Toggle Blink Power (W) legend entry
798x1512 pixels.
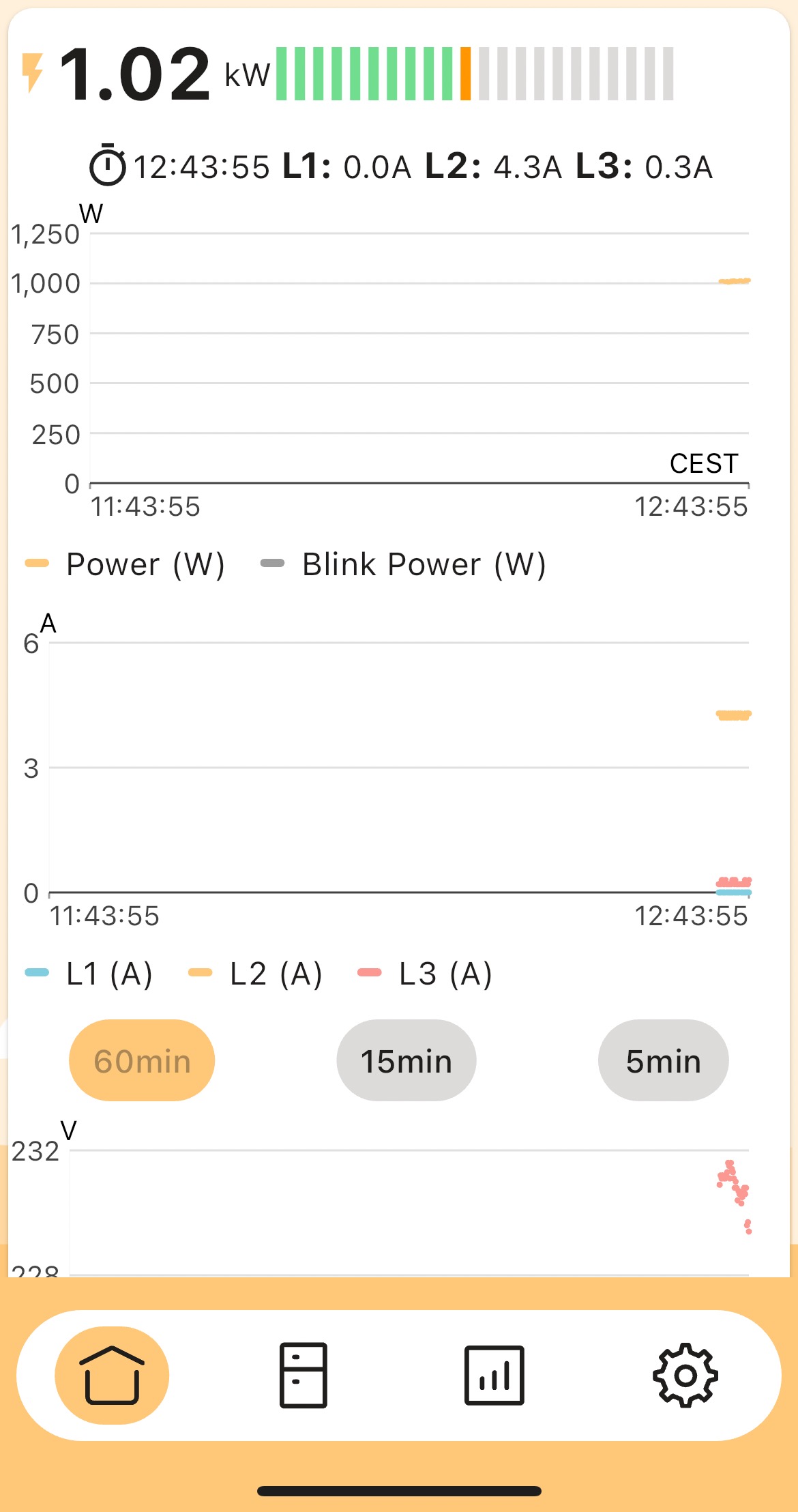pos(403,564)
